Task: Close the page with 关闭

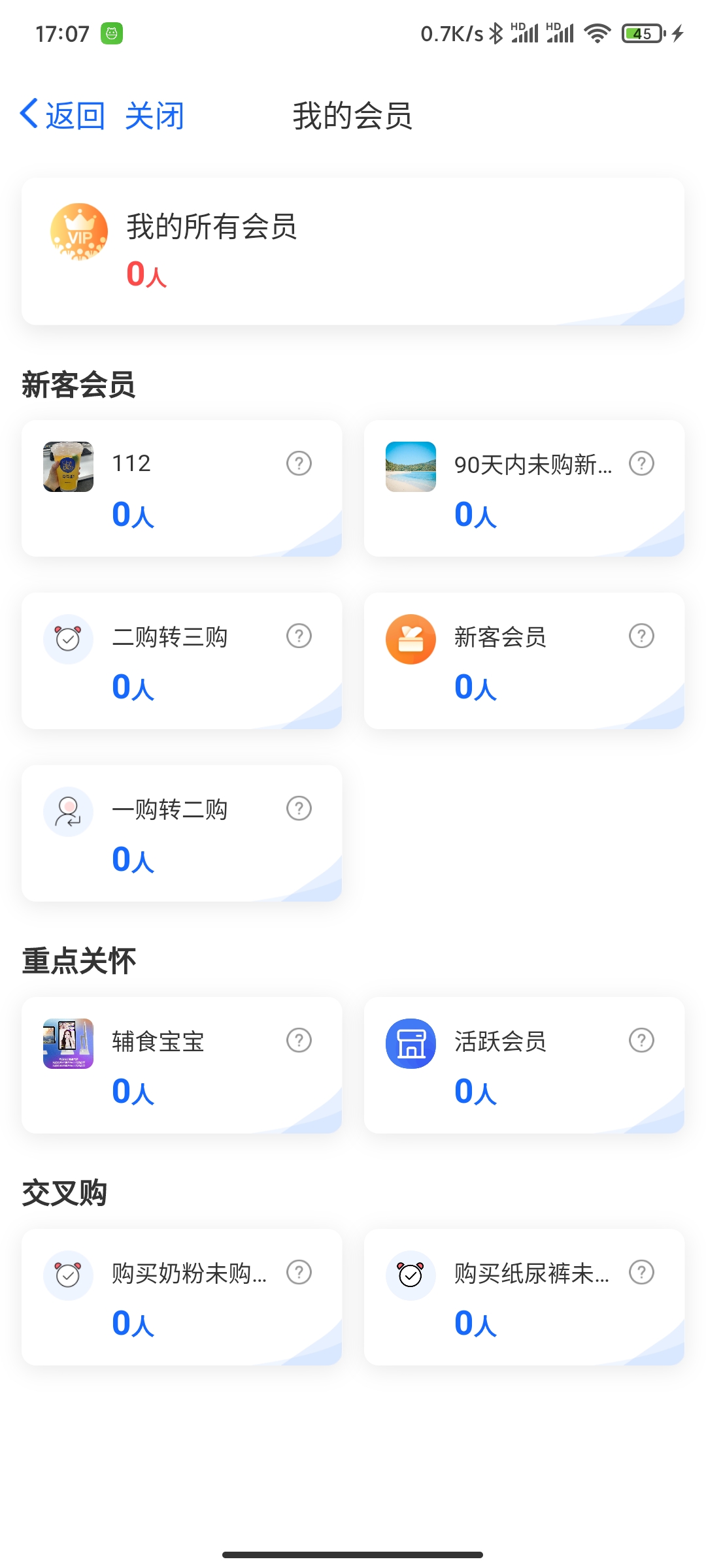Action: click(x=154, y=116)
